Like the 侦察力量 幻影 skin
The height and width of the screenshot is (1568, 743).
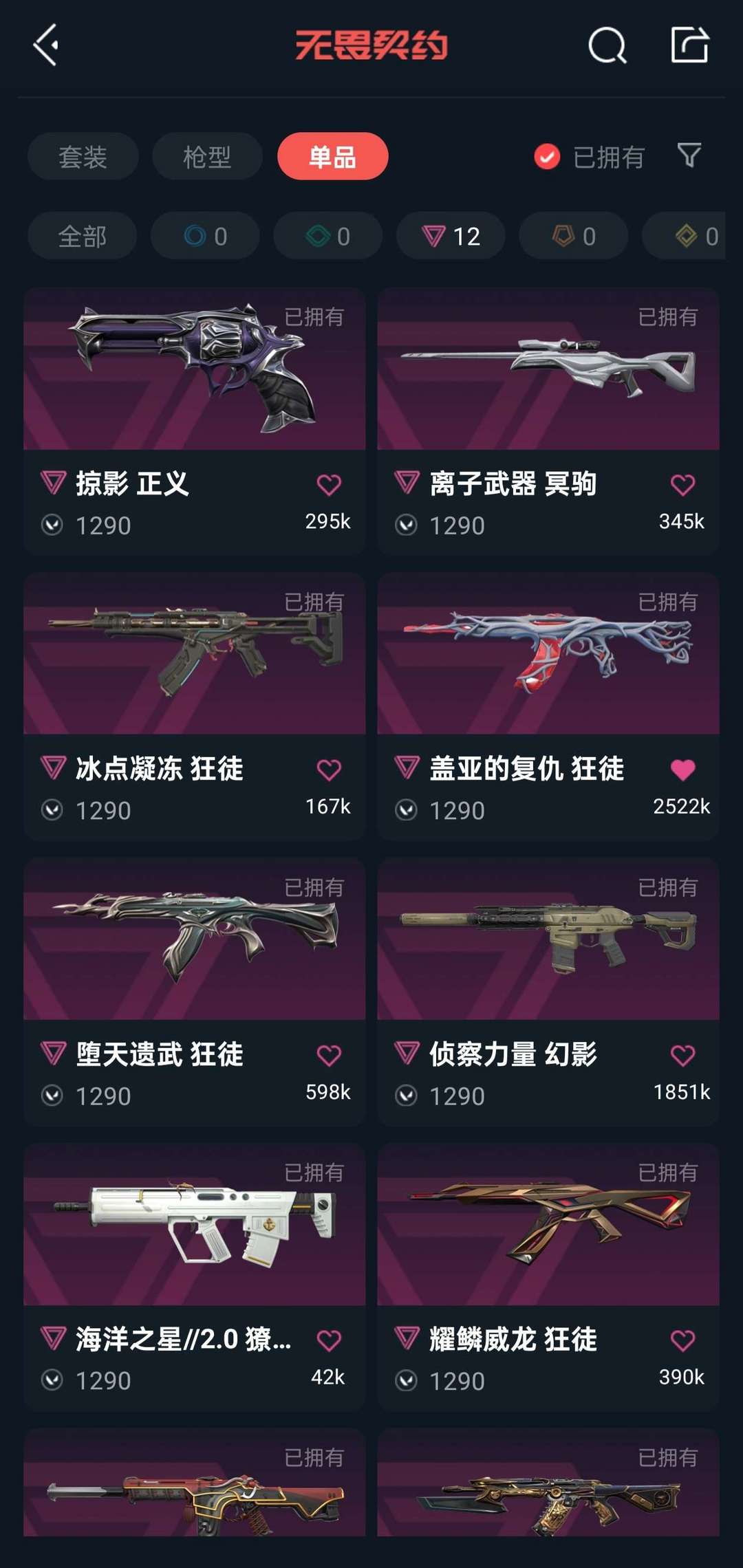(x=682, y=1055)
